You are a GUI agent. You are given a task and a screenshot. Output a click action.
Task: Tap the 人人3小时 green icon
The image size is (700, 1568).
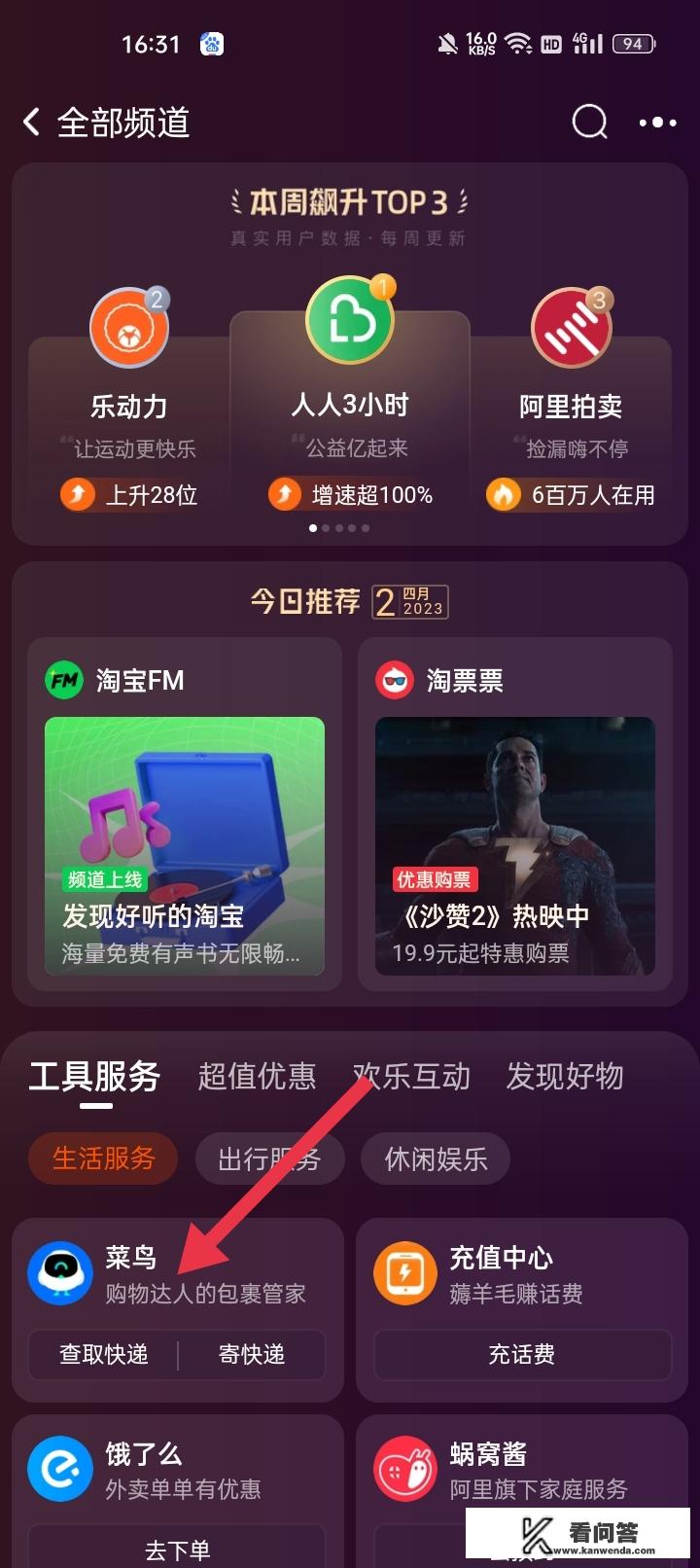coord(350,319)
